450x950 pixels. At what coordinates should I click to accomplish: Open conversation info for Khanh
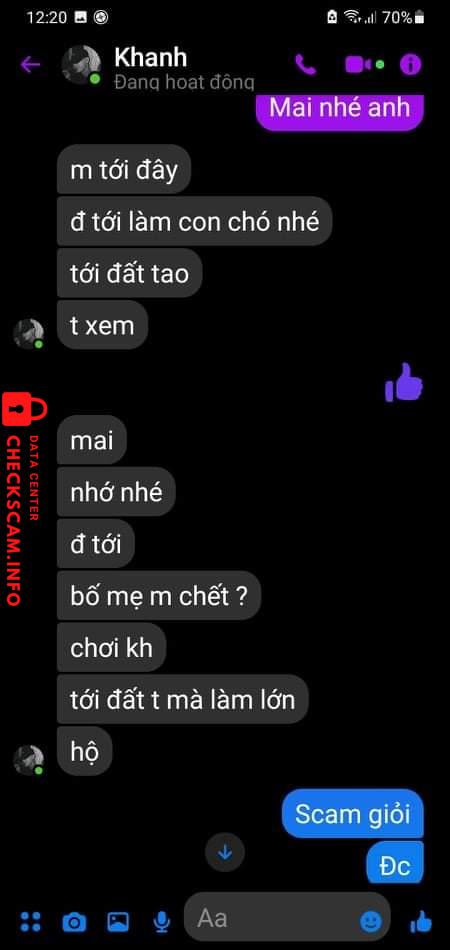(x=411, y=64)
